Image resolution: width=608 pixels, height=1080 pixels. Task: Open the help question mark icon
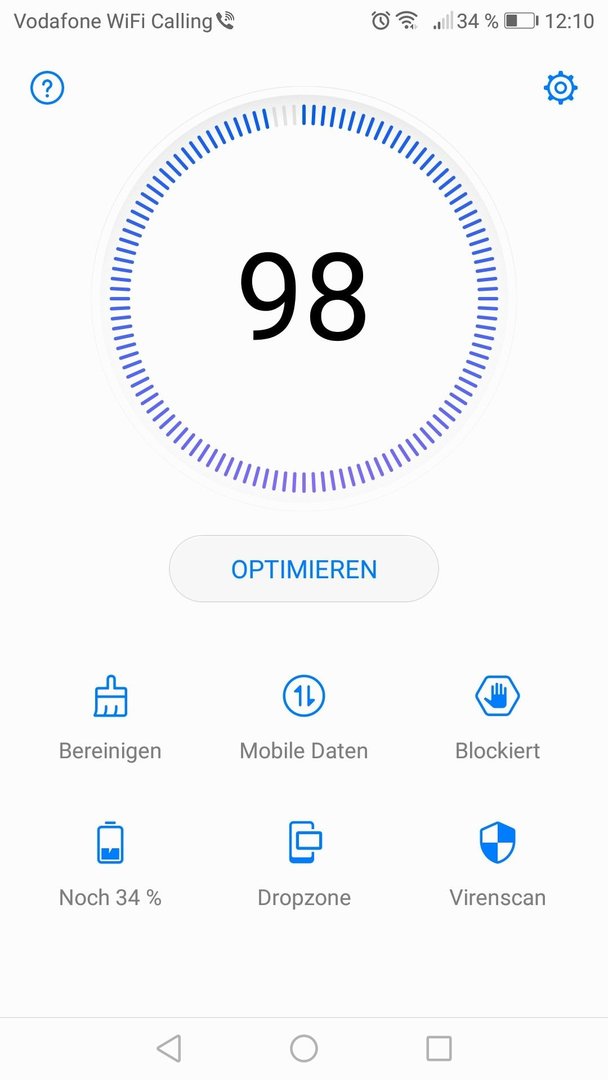(47, 89)
